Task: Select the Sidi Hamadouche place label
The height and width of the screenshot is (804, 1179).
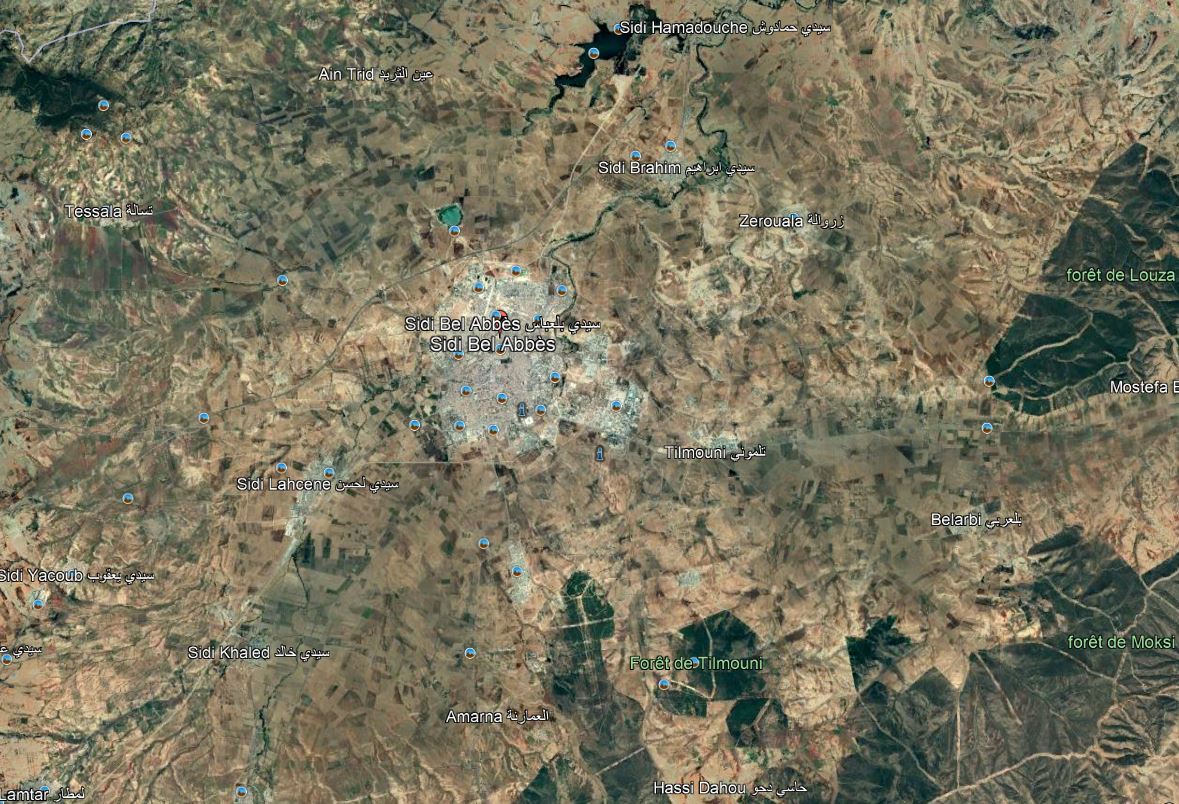Action: pos(724,28)
